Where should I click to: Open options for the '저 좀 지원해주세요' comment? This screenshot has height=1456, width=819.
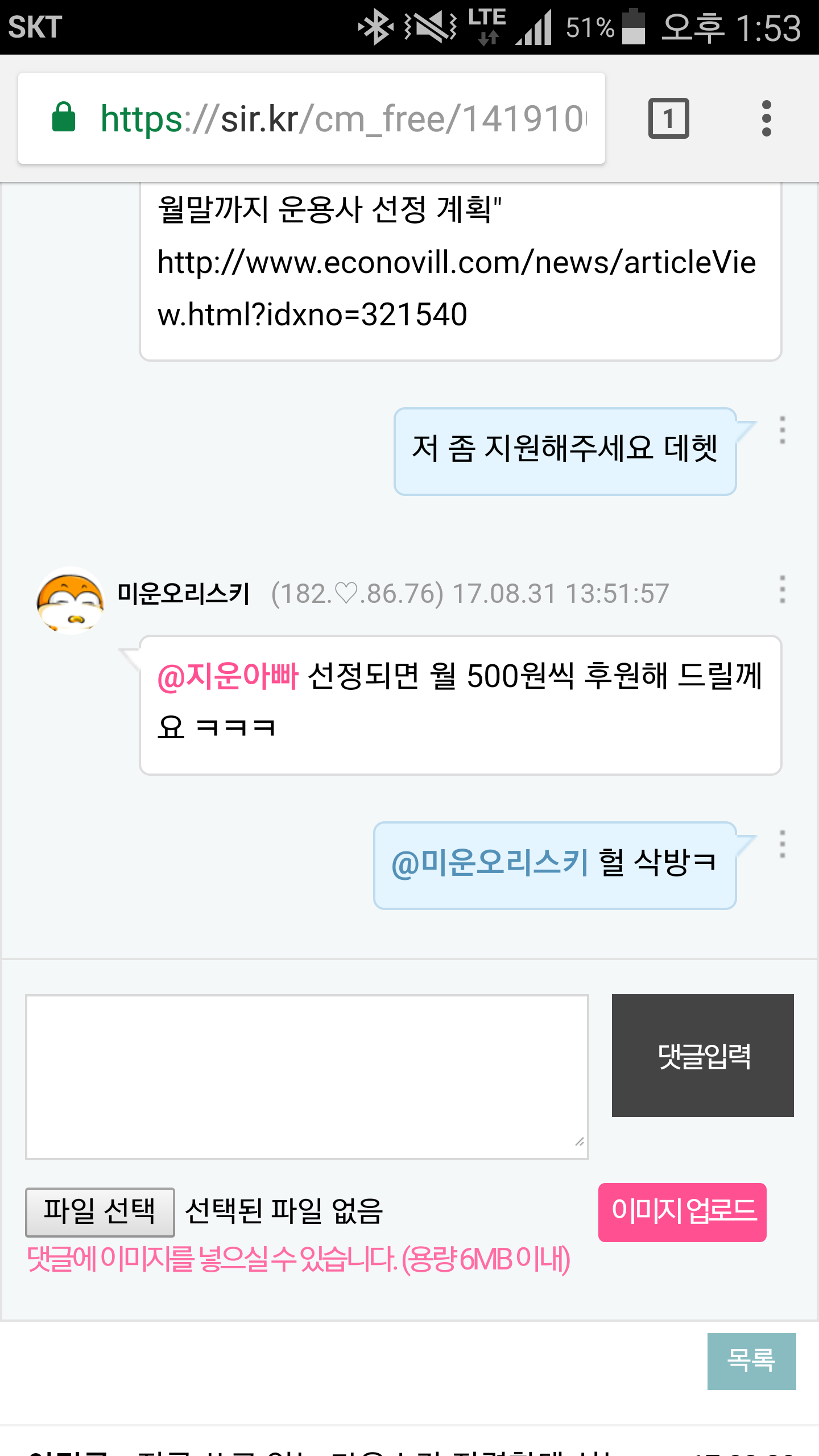(x=782, y=431)
